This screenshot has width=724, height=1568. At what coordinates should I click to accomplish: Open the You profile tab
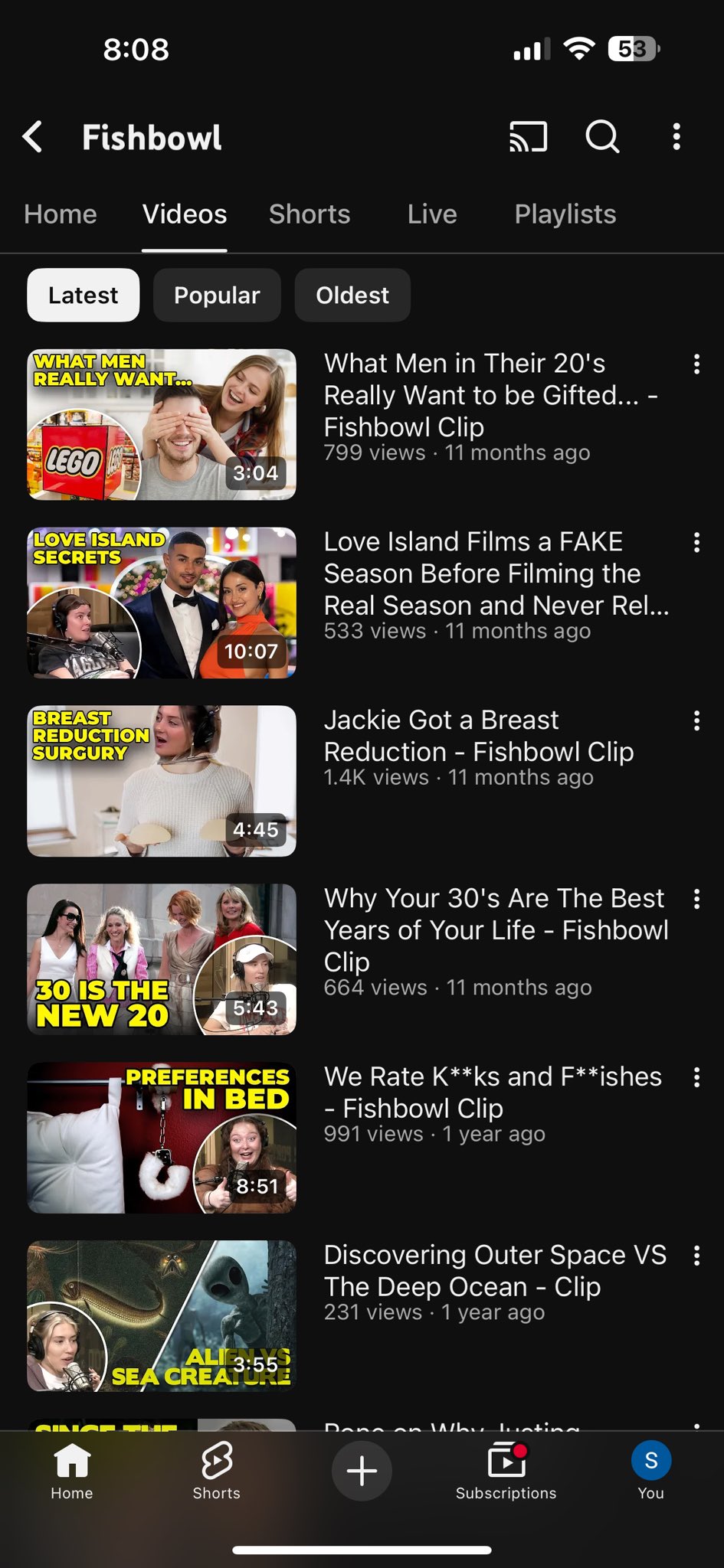pos(650,1471)
